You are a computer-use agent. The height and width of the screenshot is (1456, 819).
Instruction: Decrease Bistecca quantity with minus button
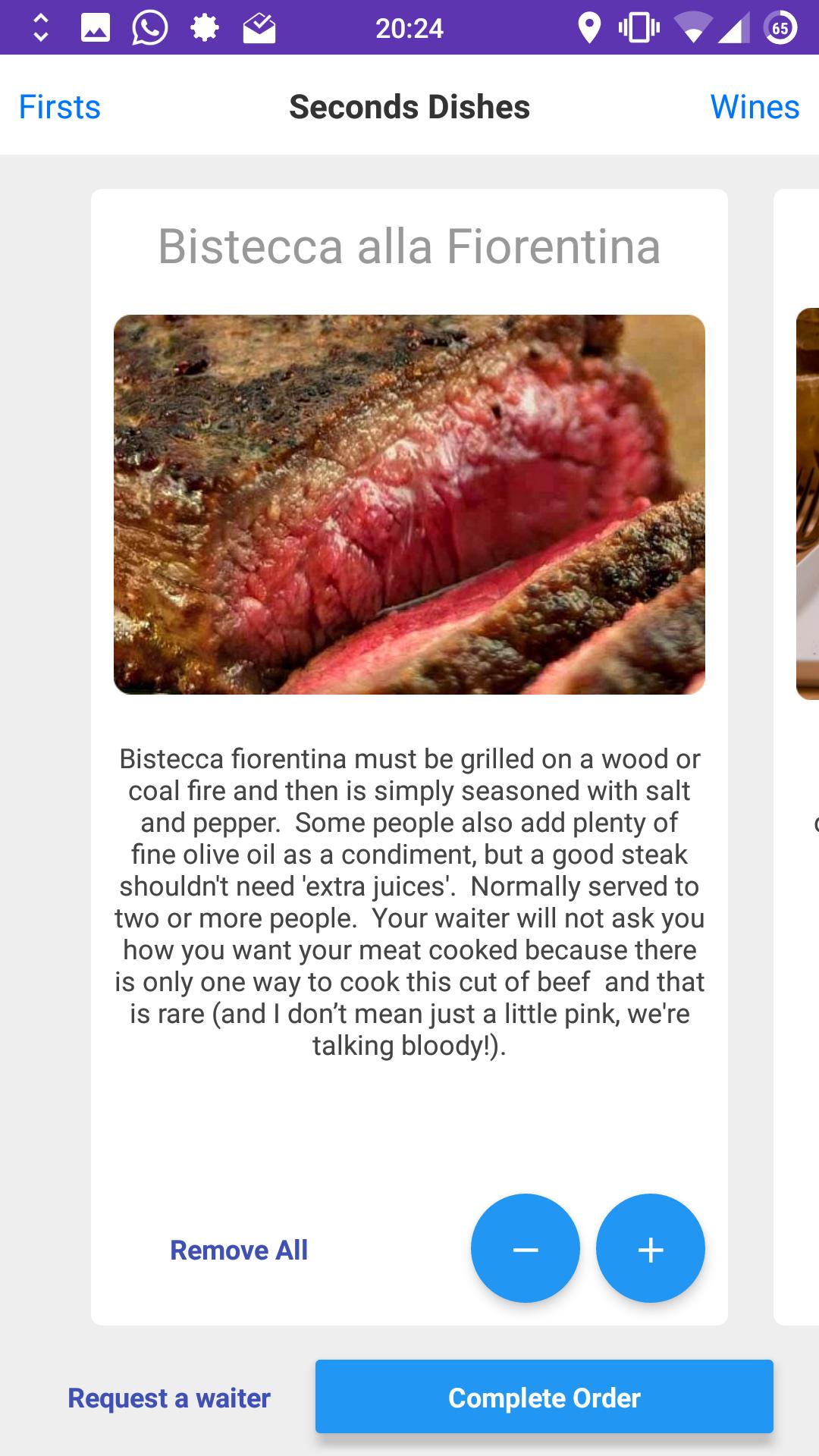(526, 1249)
